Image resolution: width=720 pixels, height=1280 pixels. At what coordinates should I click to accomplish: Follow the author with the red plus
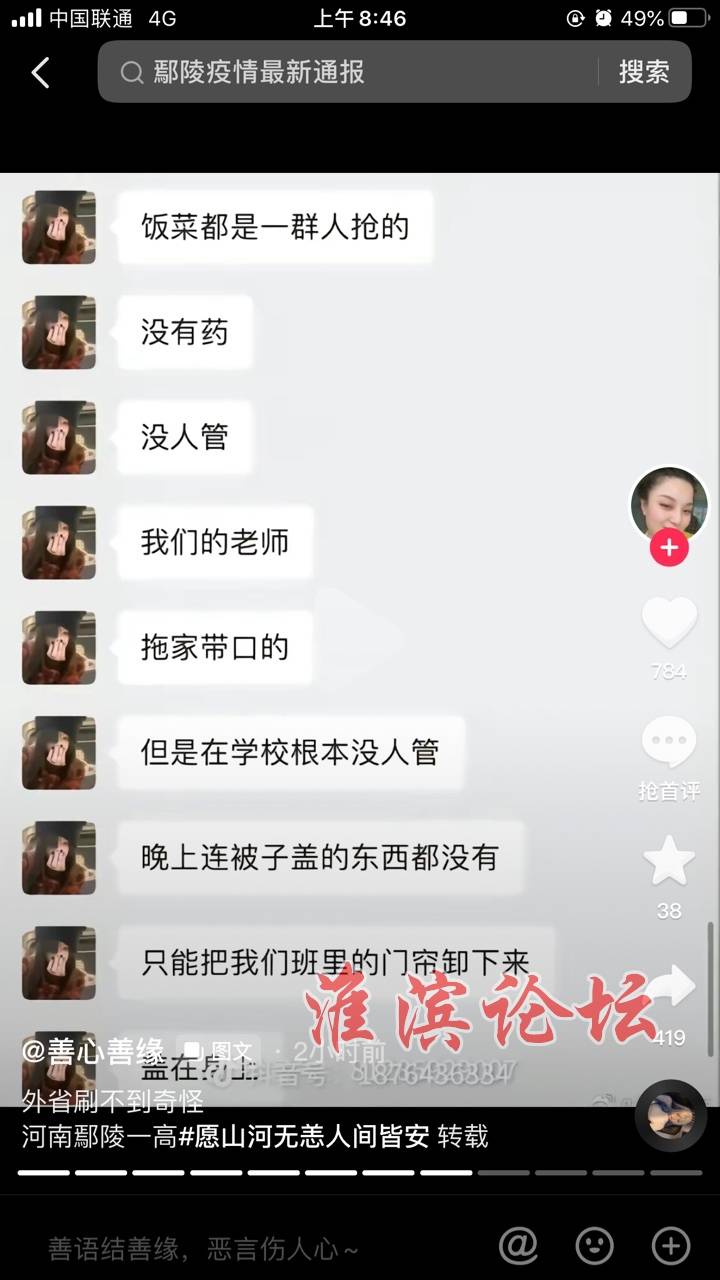coord(668,548)
